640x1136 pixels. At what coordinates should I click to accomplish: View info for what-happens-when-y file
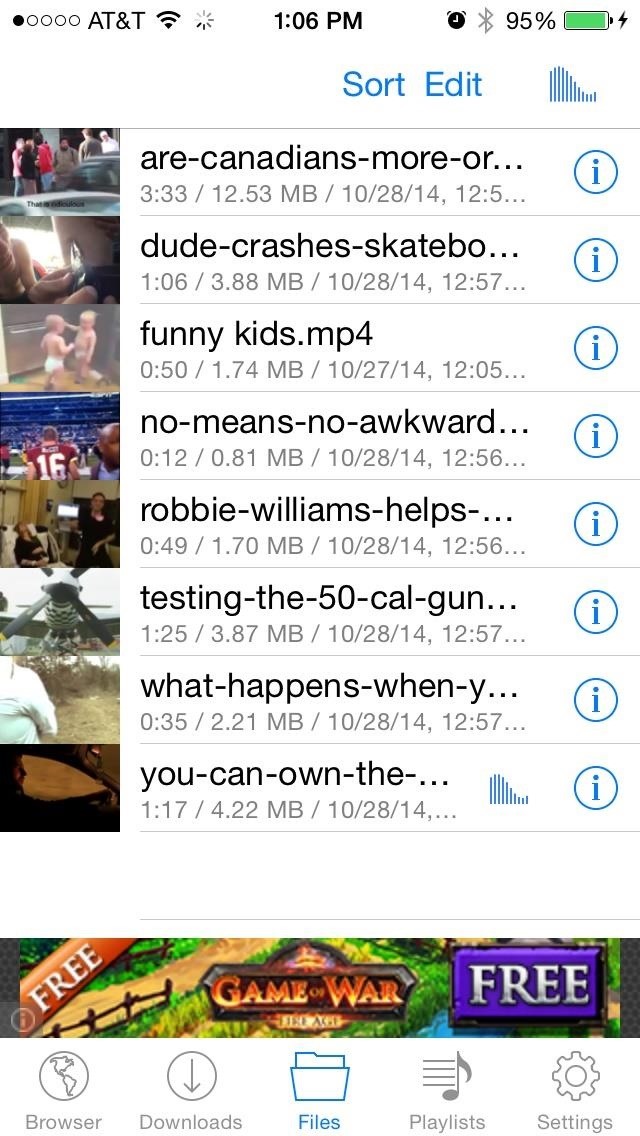(595, 701)
